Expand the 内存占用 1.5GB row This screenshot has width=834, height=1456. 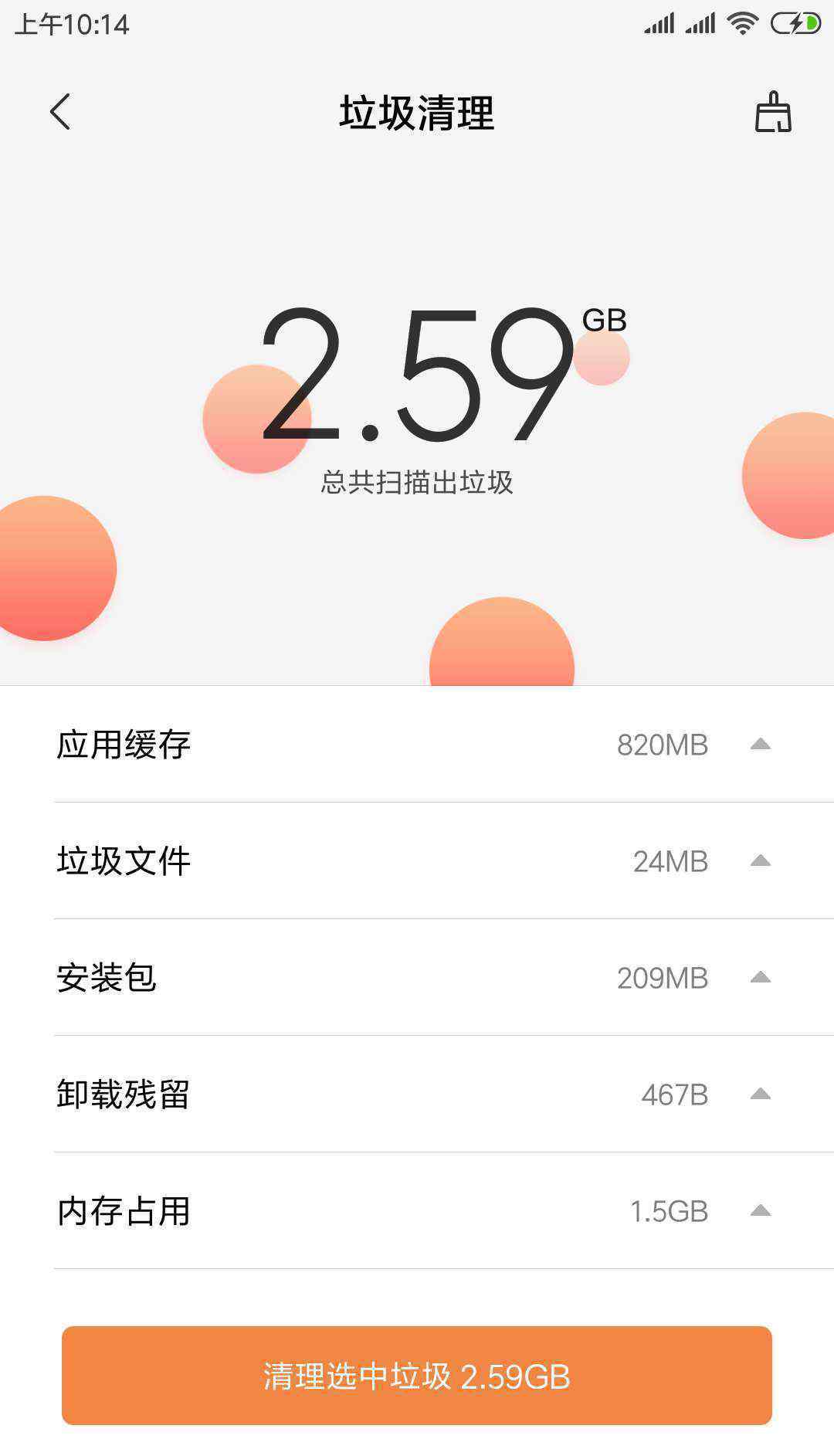pos(417,1211)
